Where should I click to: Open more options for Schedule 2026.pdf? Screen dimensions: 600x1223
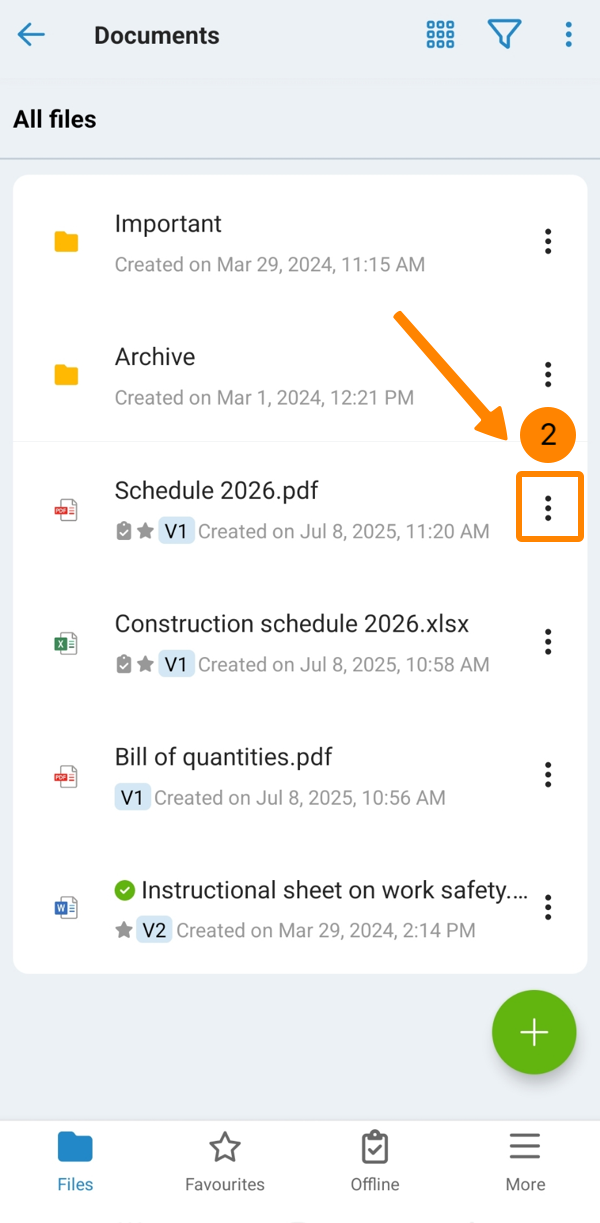[x=548, y=508]
